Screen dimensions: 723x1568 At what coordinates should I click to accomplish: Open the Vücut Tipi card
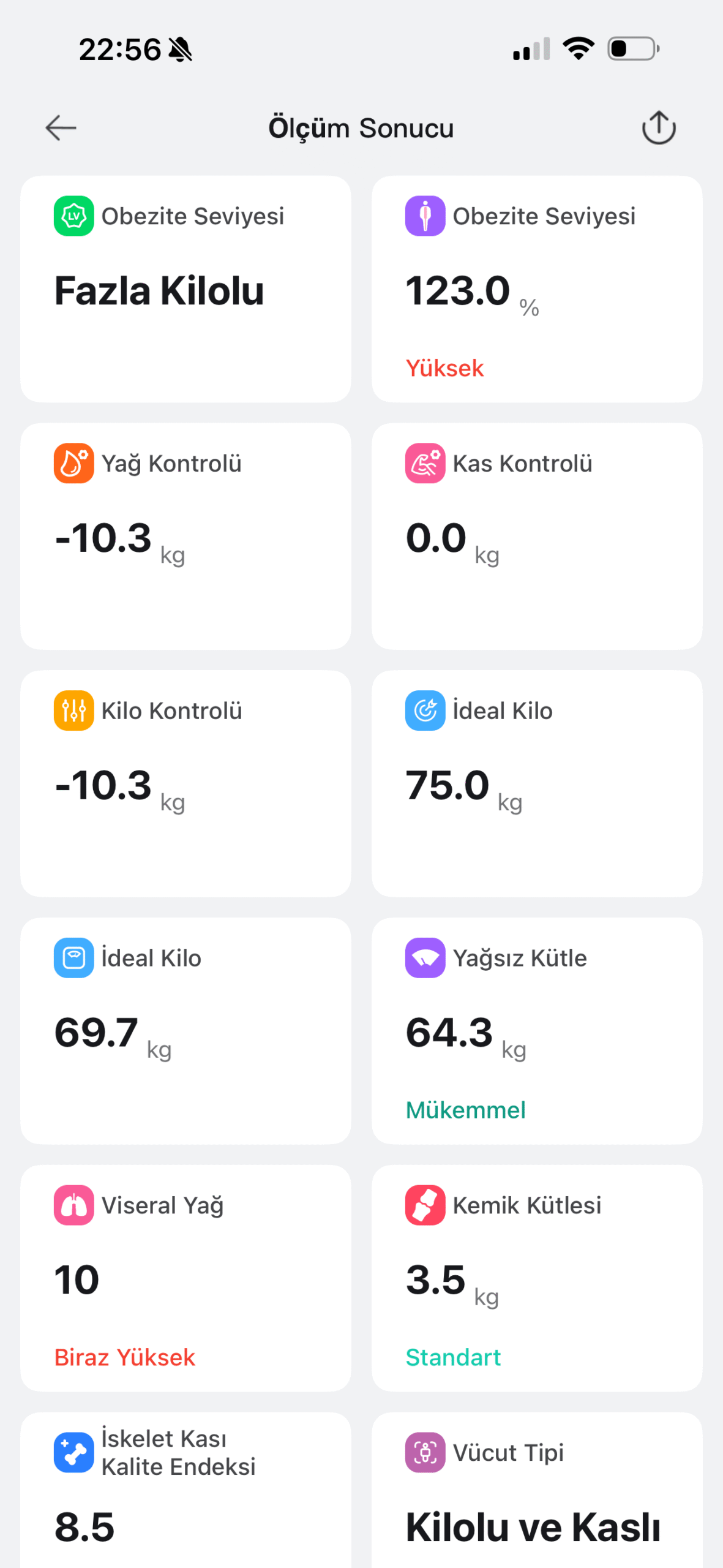point(536,1494)
